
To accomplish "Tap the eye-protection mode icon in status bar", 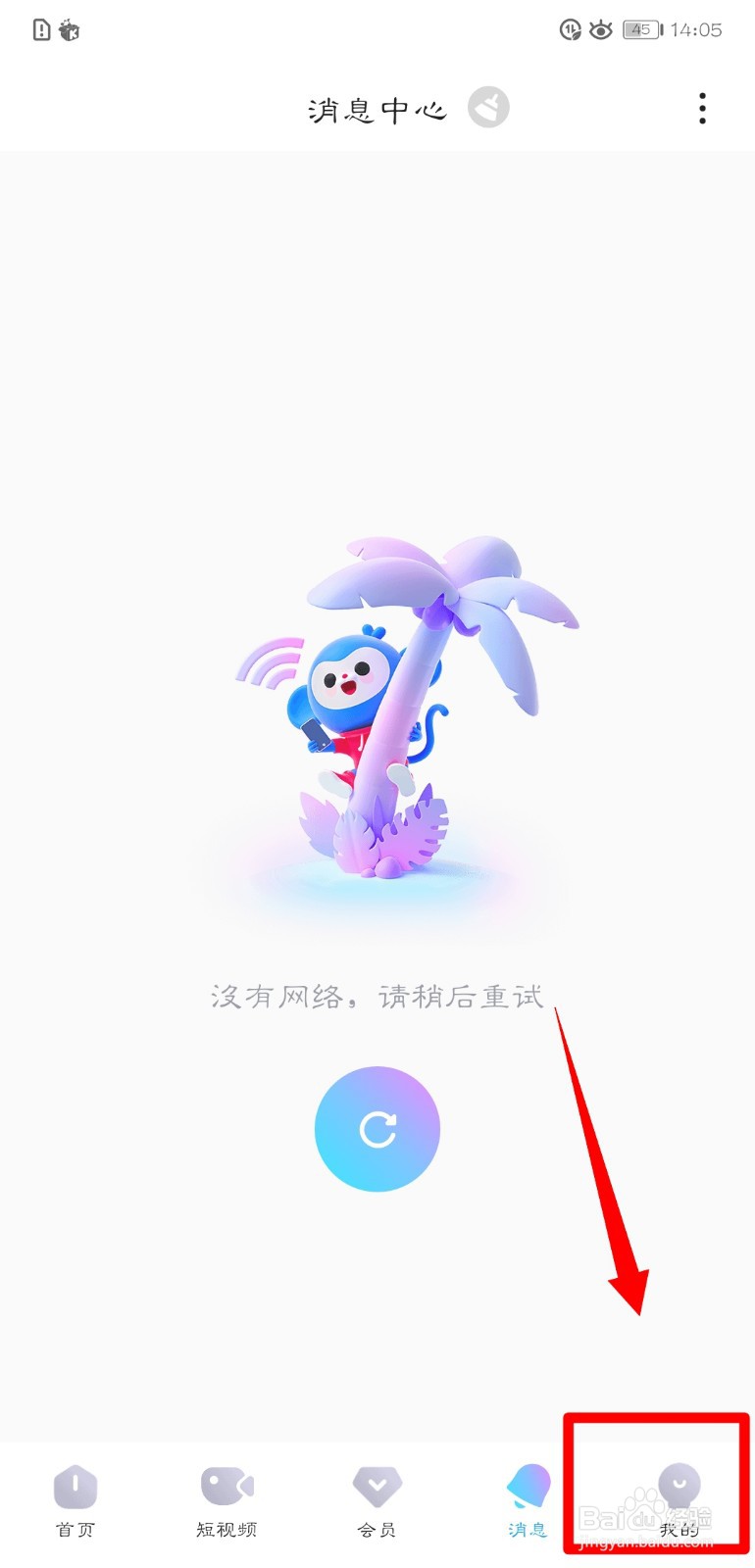I will [600, 29].
